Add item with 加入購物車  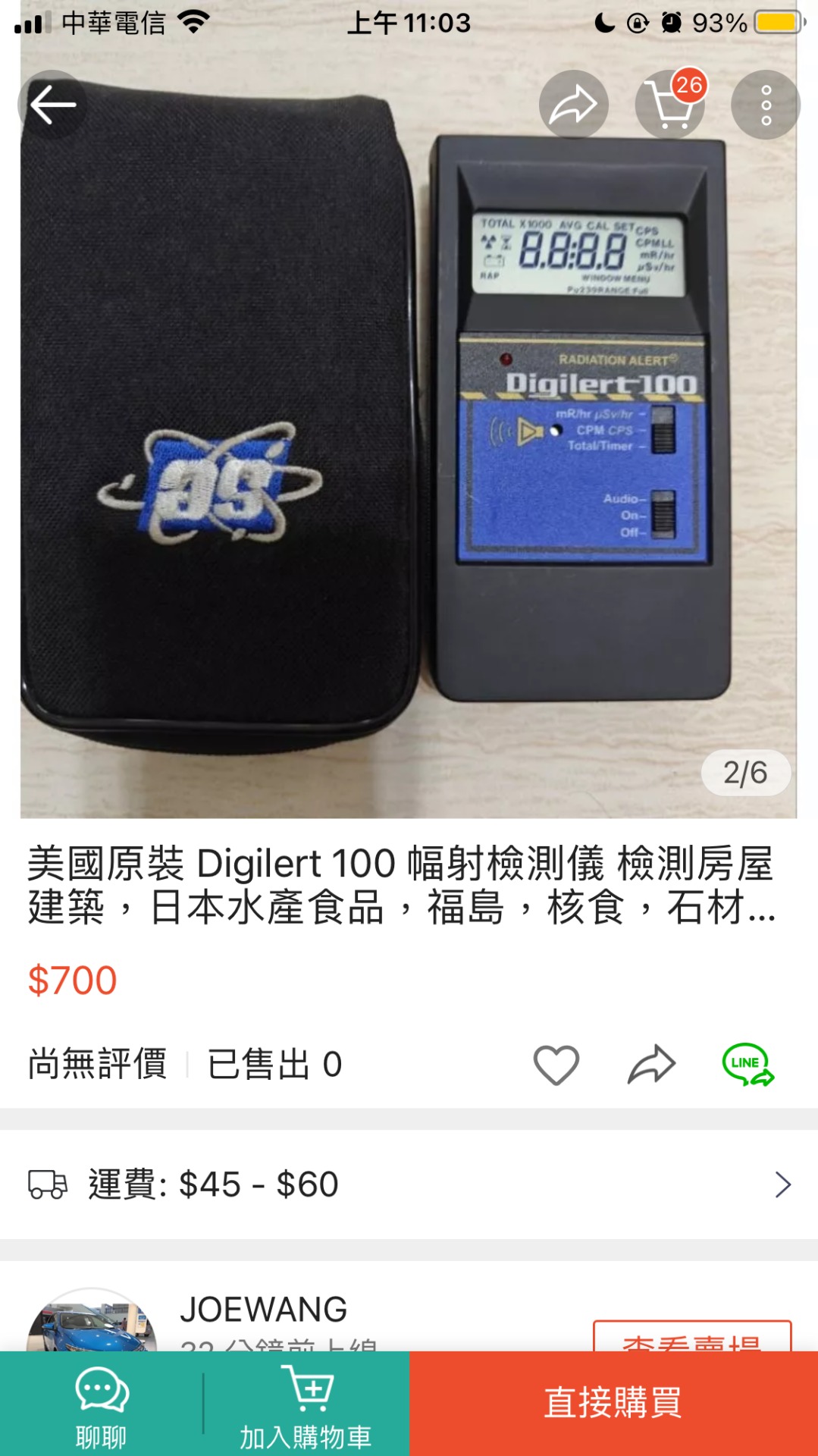[306, 1404]
